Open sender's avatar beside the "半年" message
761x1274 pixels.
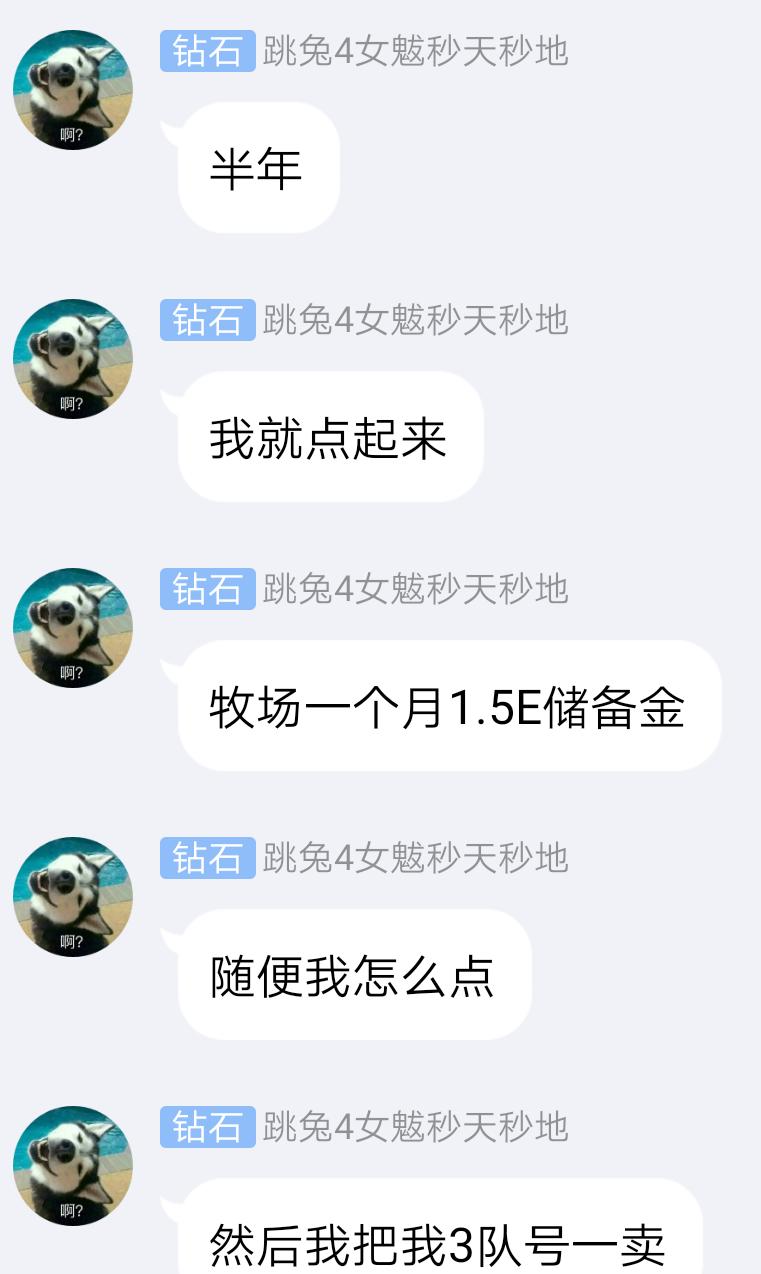click(x=72, y=90)
